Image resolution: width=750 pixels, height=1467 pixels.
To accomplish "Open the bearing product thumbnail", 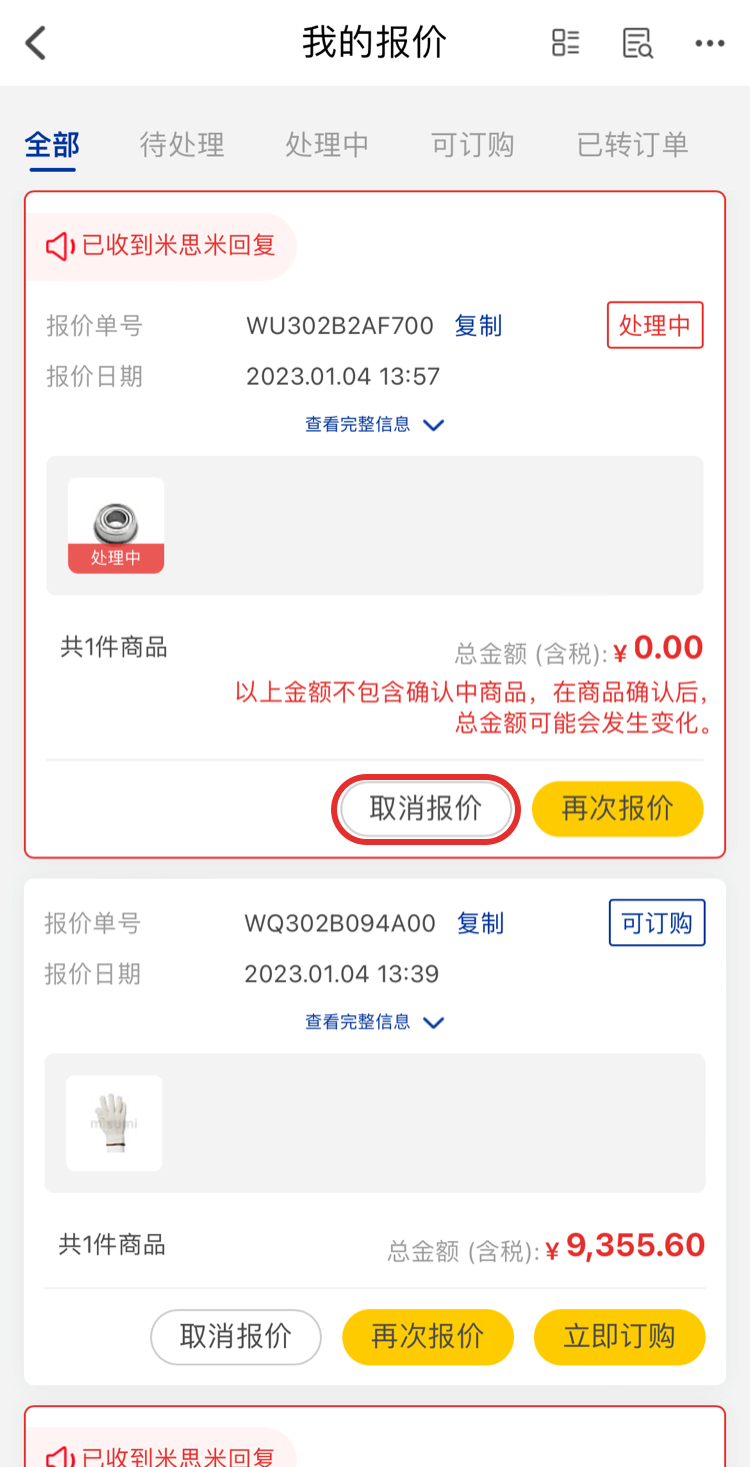I will [x=116, y=525].
